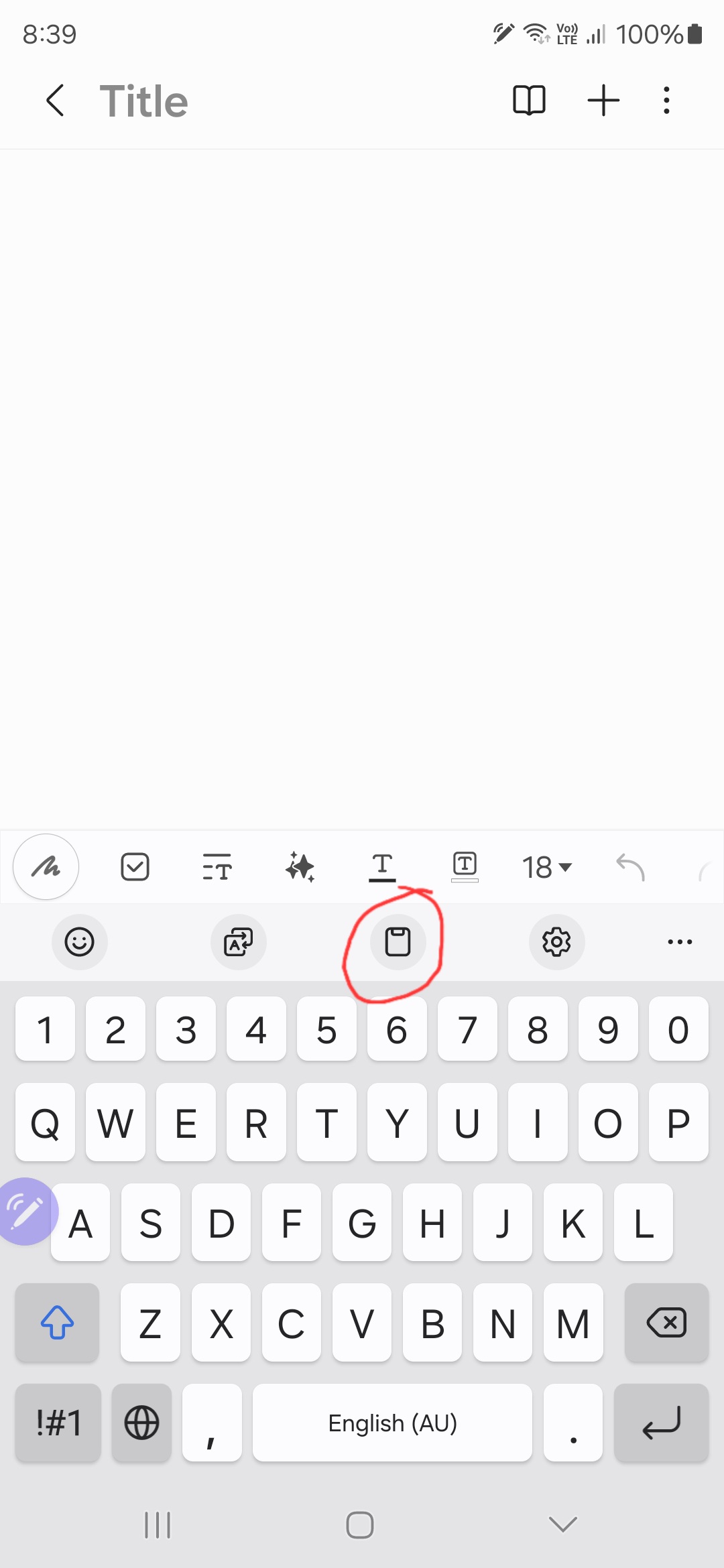Open the text color option
The height and width of the screenshot is (1568, 724).
pos(382,867)
